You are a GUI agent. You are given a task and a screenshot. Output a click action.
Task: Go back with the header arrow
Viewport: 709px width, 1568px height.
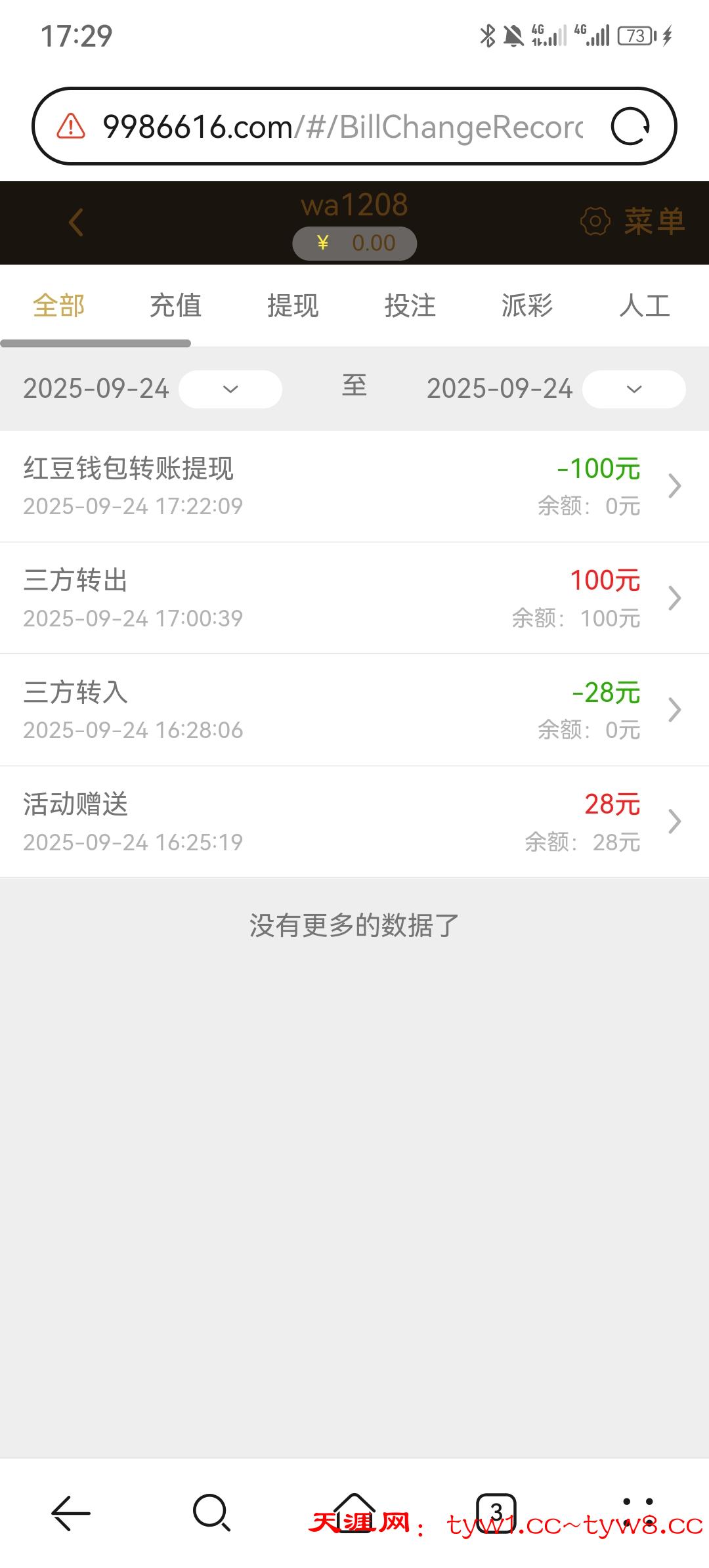76,222
